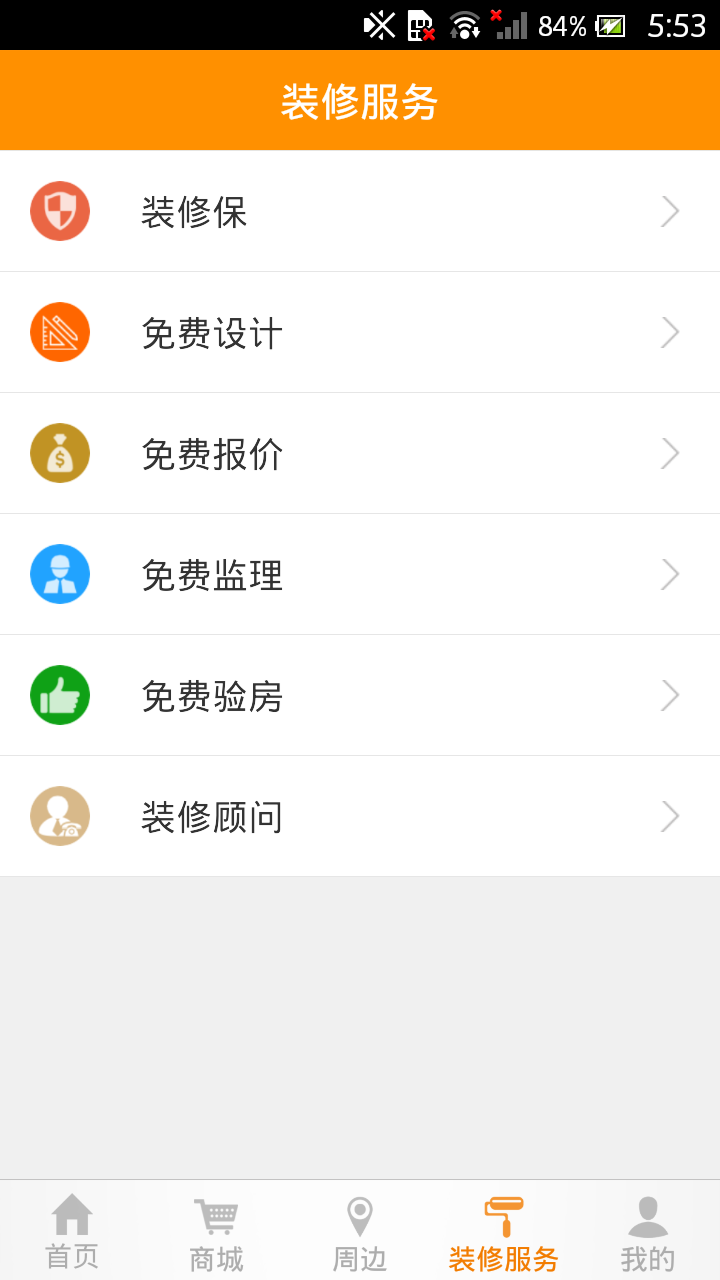Screen dimensions: 720x1280
Task: Switch to the 首页 tab
Action: [72, 1231]
